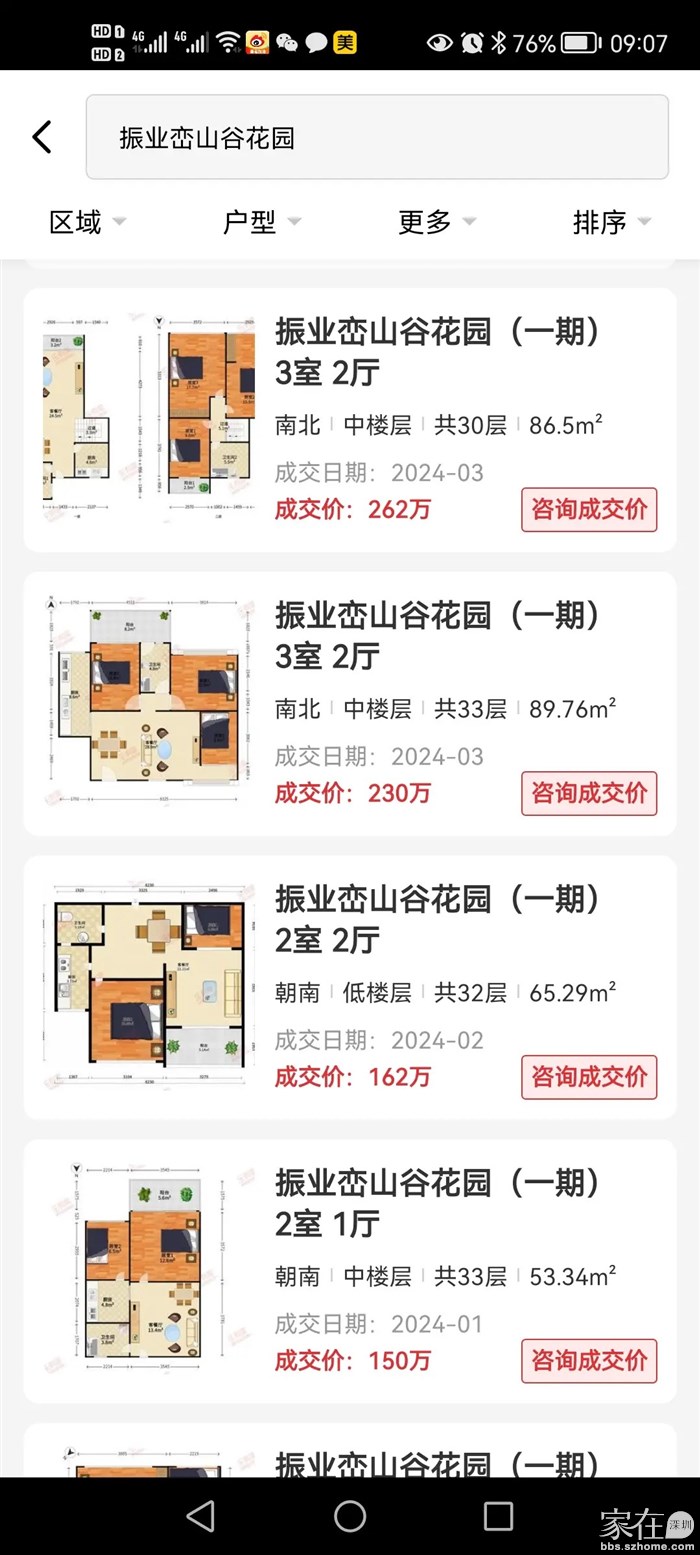Tap the system home button

(x=350, y=1516)
